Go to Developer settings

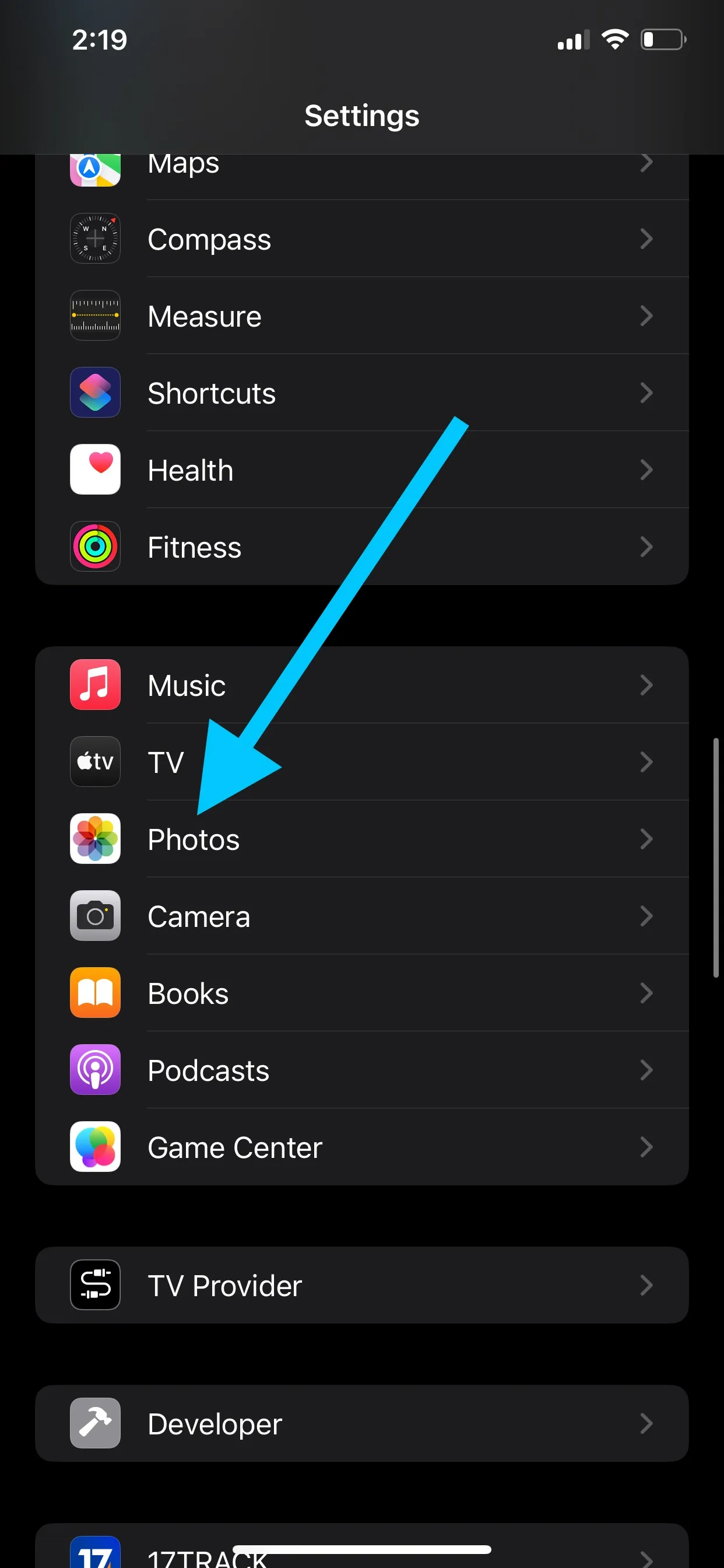coord(361,1423)
